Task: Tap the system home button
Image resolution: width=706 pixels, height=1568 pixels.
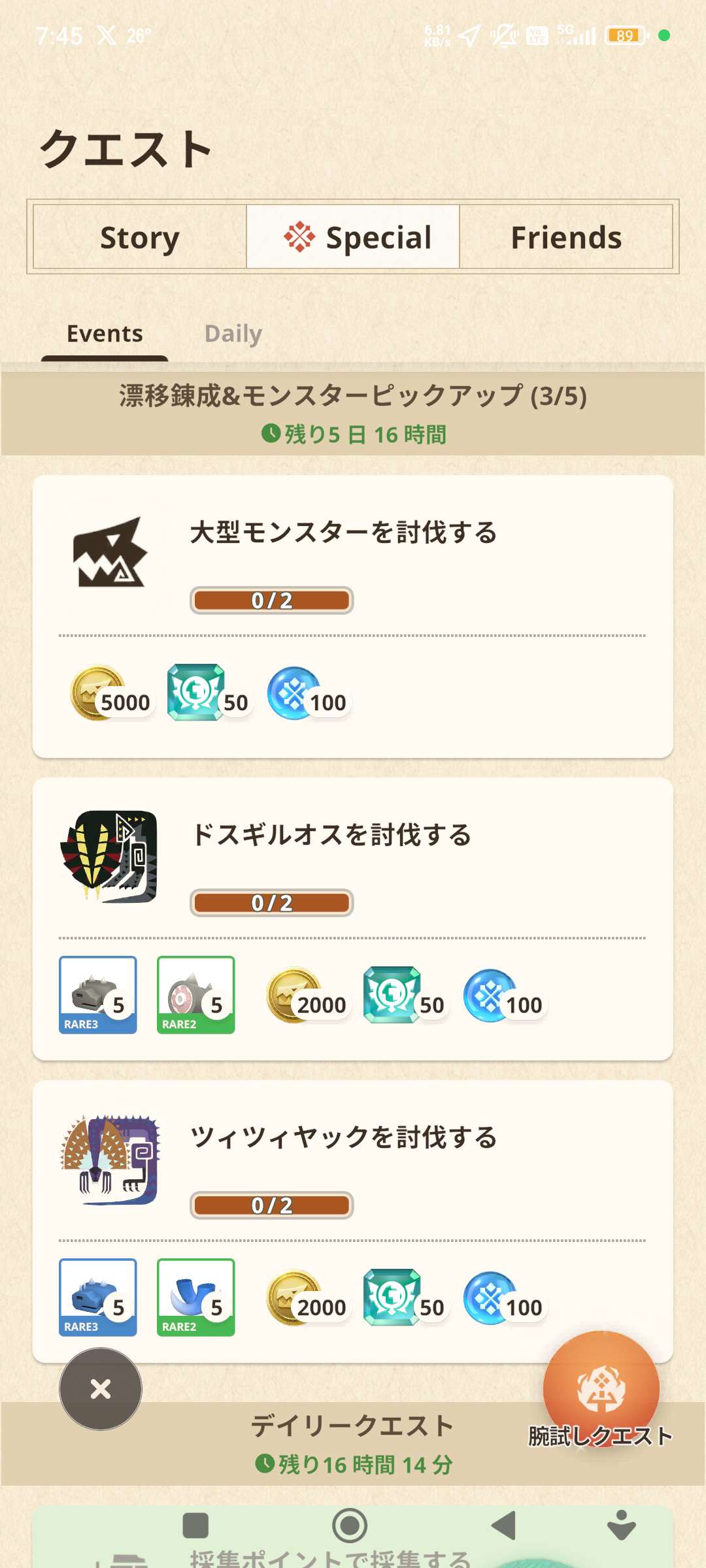Action: [350, 1526]
